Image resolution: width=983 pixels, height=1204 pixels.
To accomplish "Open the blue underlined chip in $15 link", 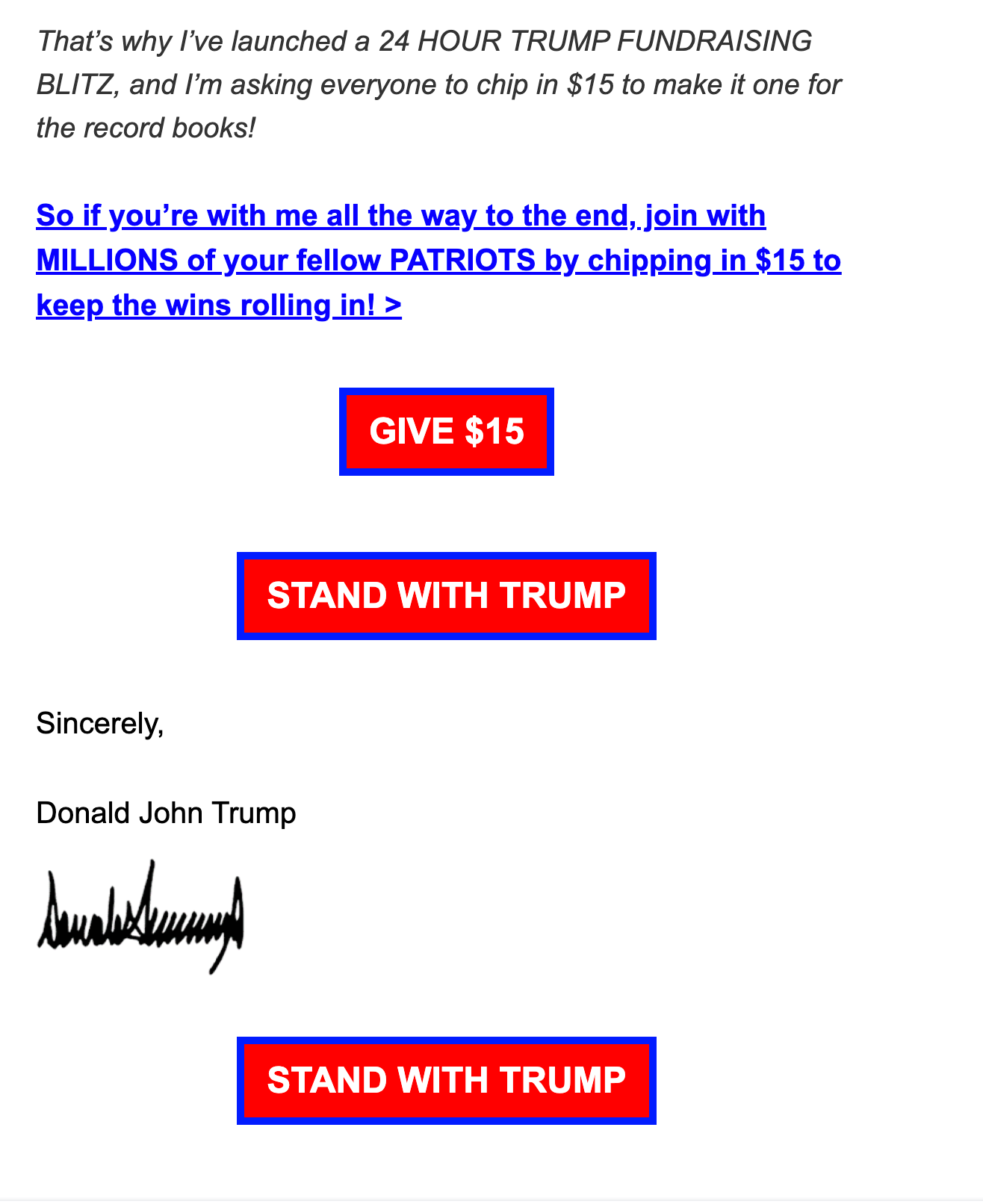I will 438,260.
